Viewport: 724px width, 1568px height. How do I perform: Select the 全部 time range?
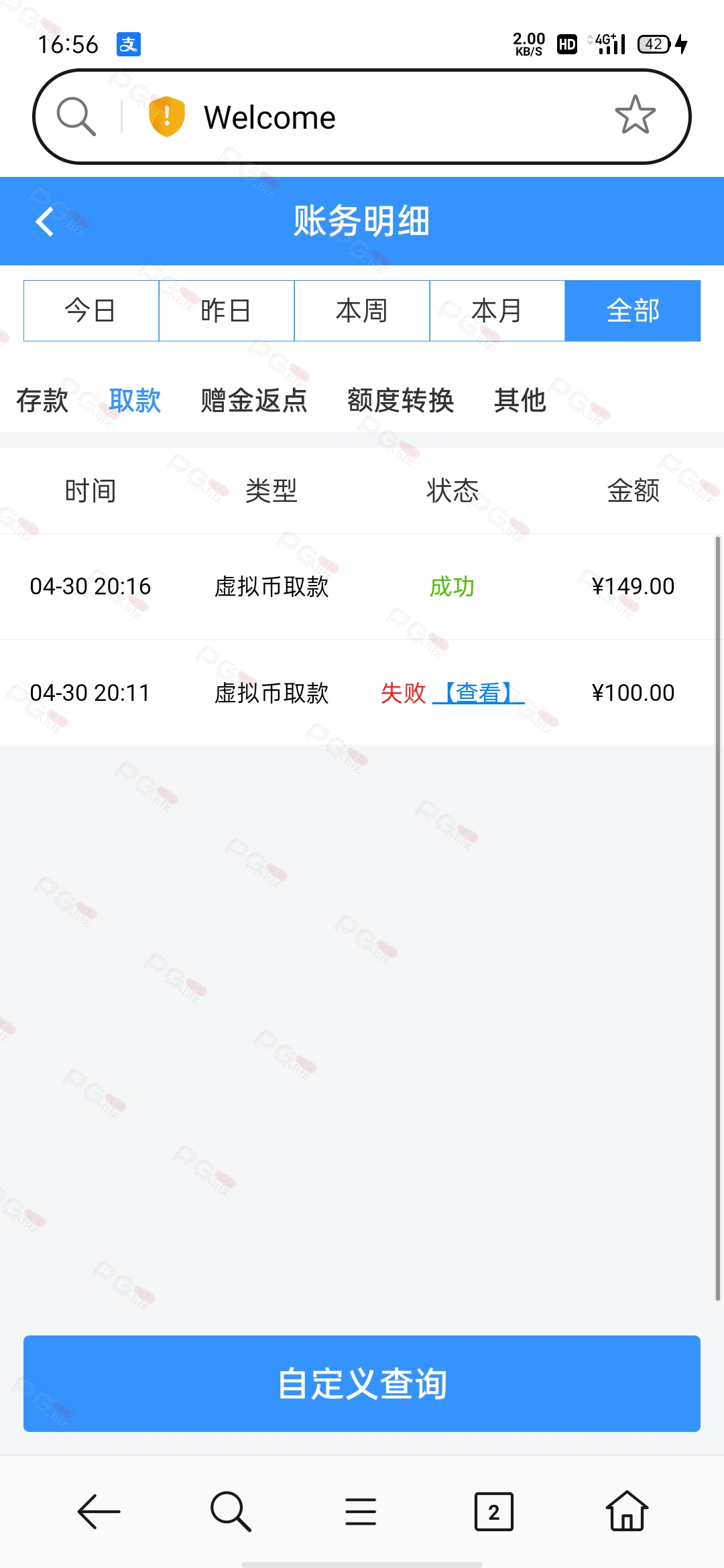[x=633, y=311]
